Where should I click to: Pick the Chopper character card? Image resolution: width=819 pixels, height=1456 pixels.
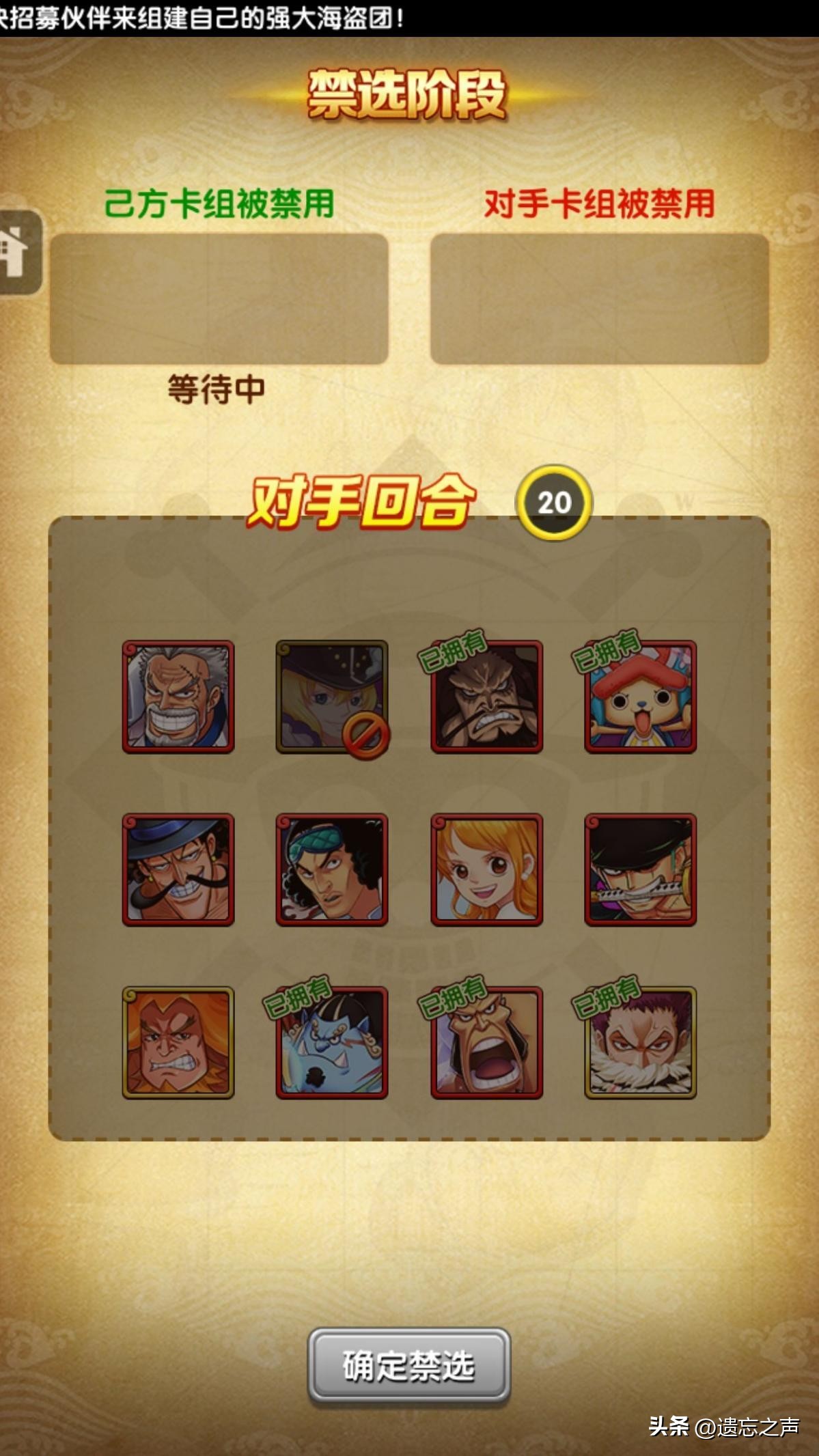(640, 697)
